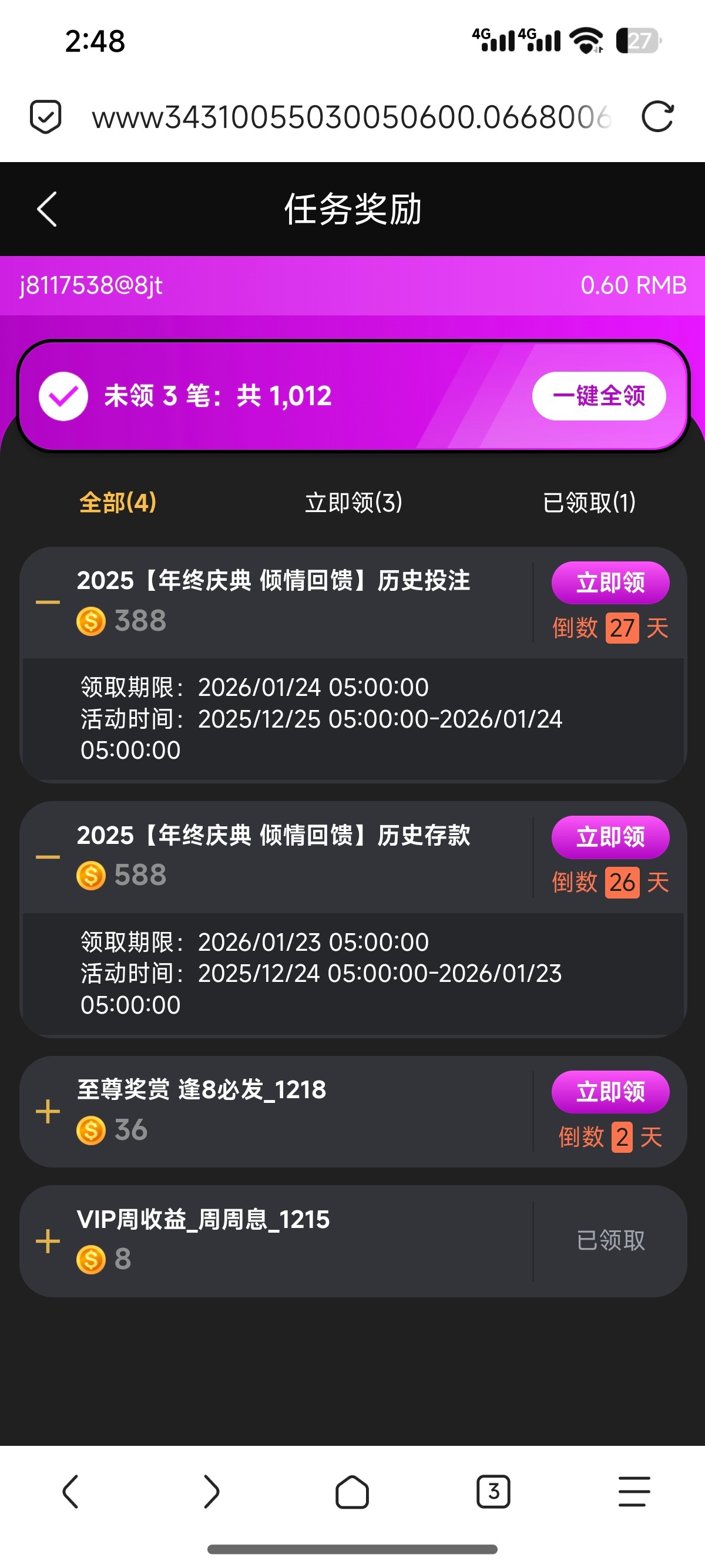Image resolution: width=705 pixels, height=1568 pixels.
Task: Open the browser menu
Action: coord(634,1491)
